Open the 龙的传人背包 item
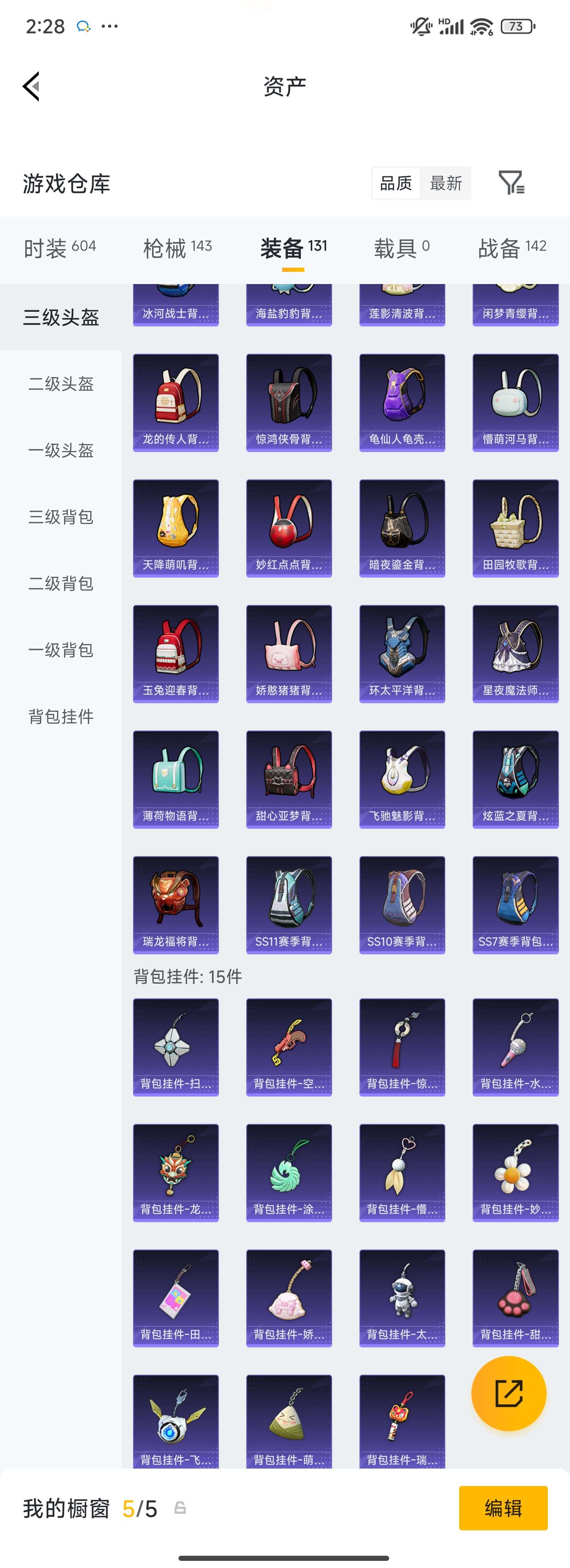570x1568 pixels. tap(176, 402)
